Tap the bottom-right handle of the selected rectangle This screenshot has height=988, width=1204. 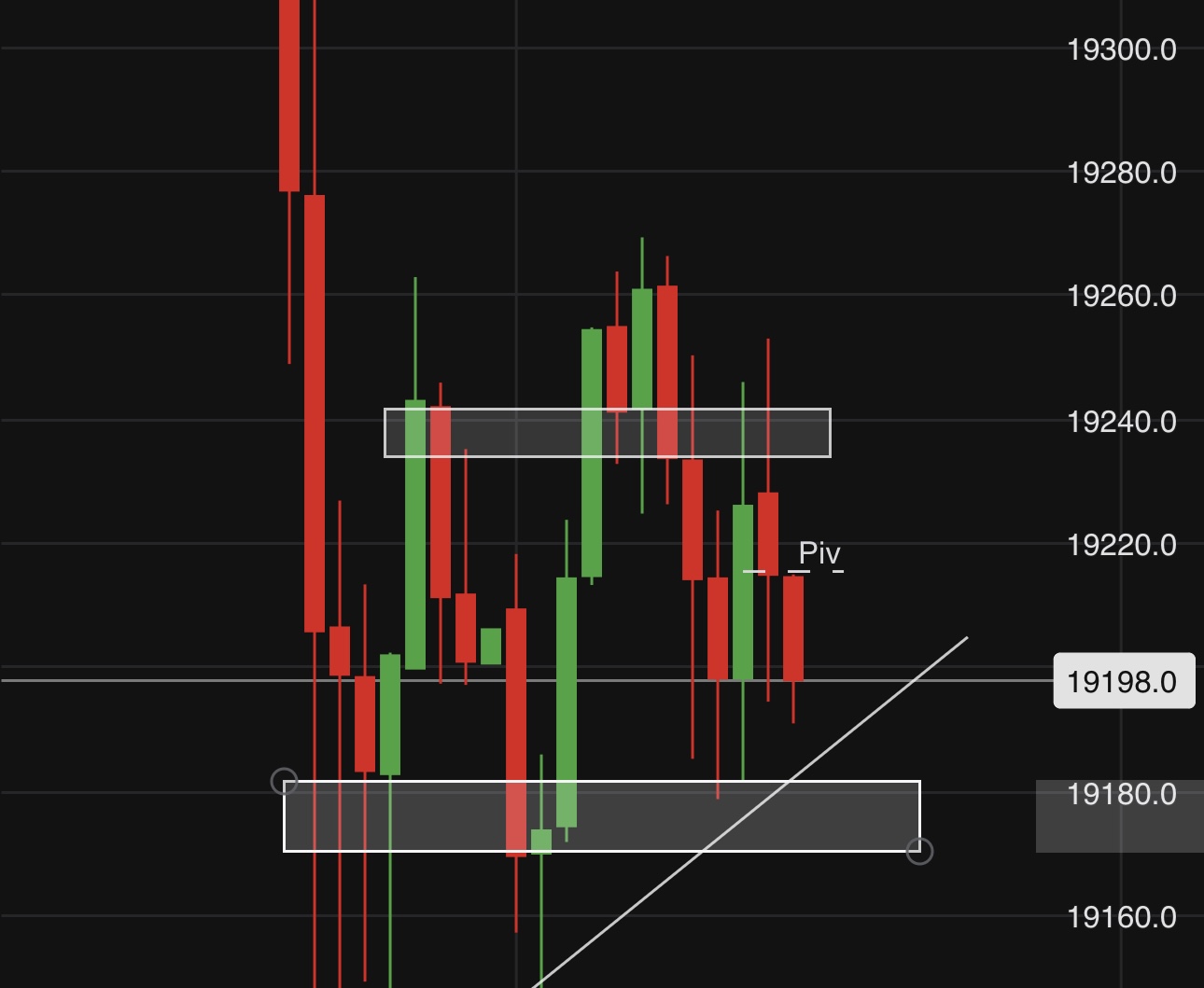coord(919,850)
